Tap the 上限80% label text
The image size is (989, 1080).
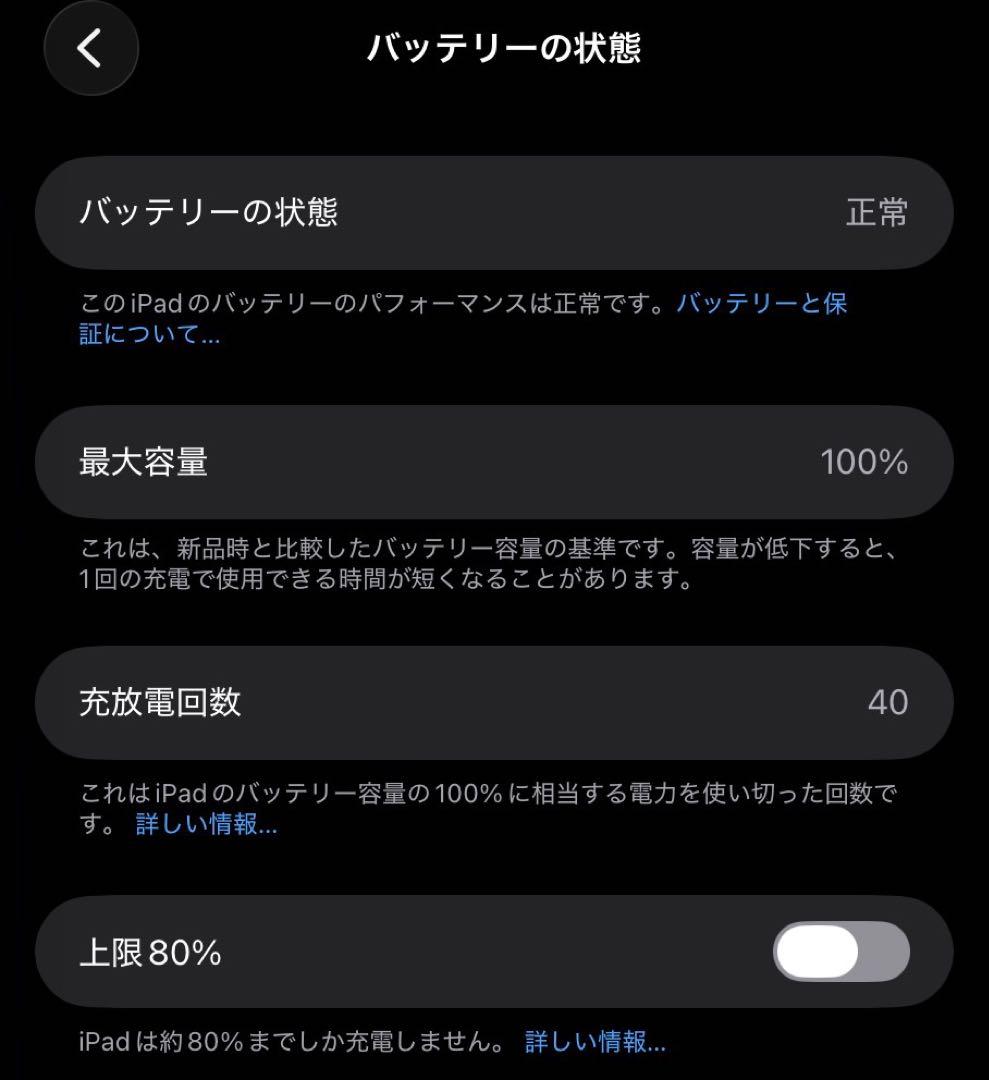tap(148, 952)
